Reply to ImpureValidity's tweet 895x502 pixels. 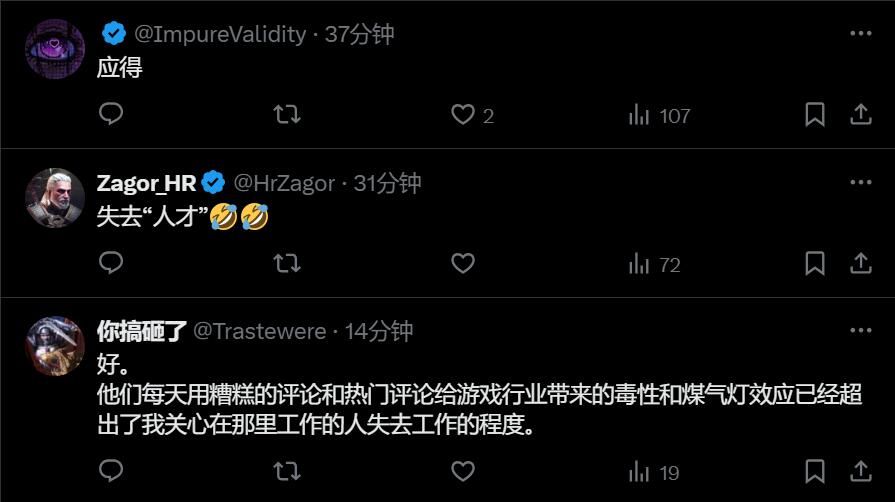point(111,115)
